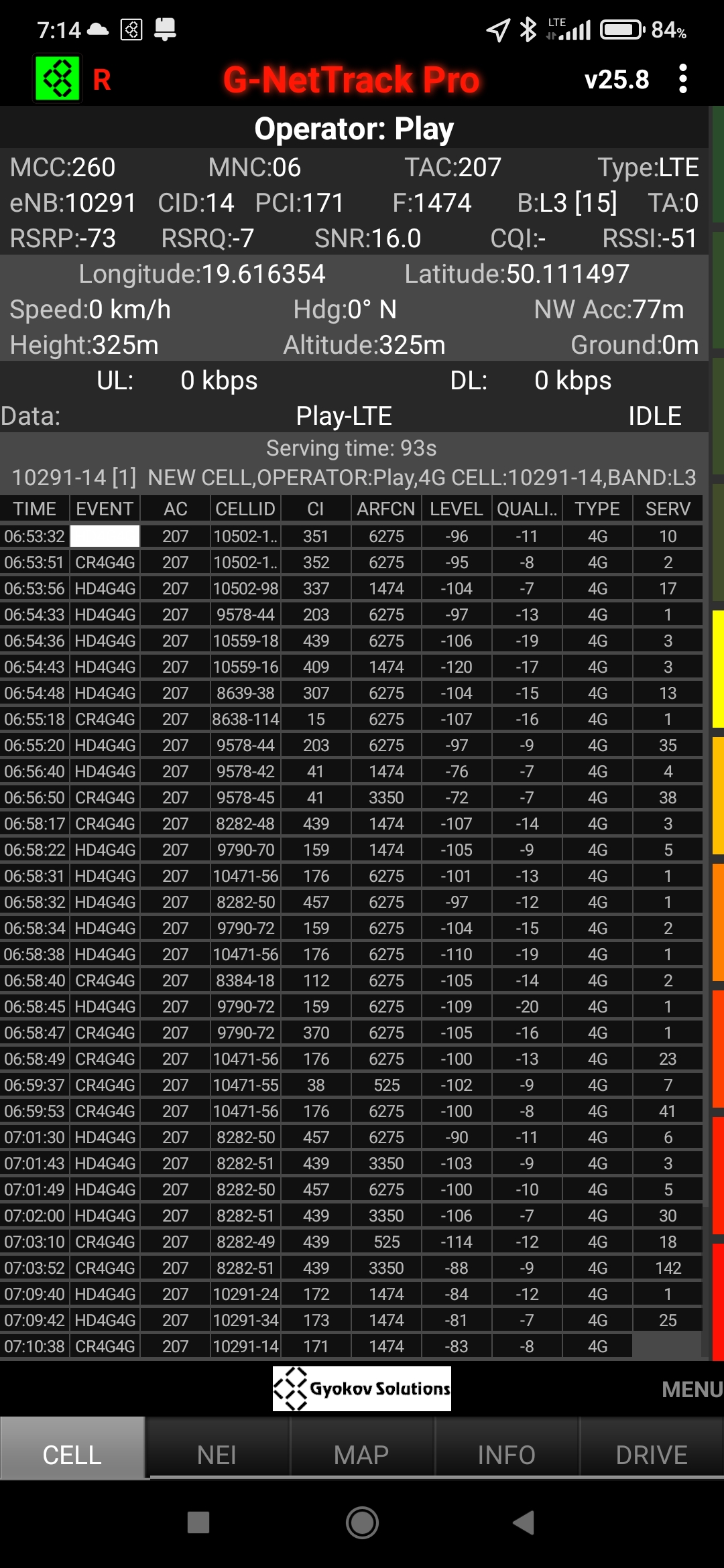The image size is (724, 1568).
Task: Open the MENU button
Action: pos(691,1390)
